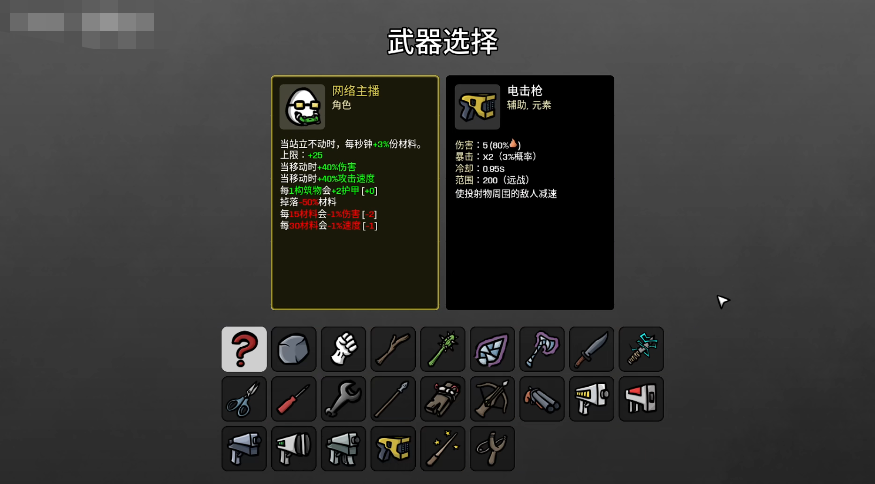Pick the double barrel shotgun

[542, 399]
